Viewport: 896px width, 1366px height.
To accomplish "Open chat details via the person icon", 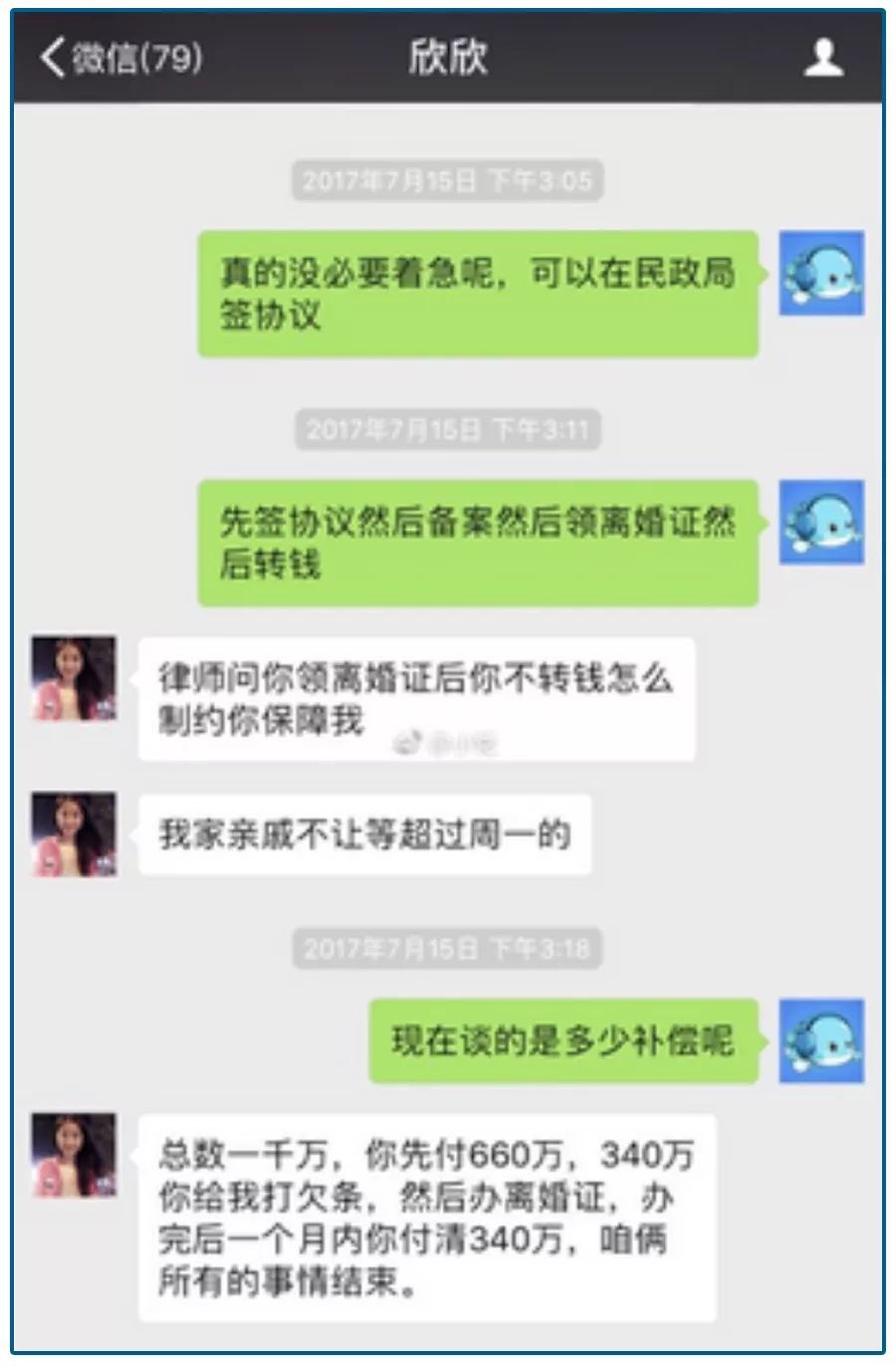I will click(823, 58).
